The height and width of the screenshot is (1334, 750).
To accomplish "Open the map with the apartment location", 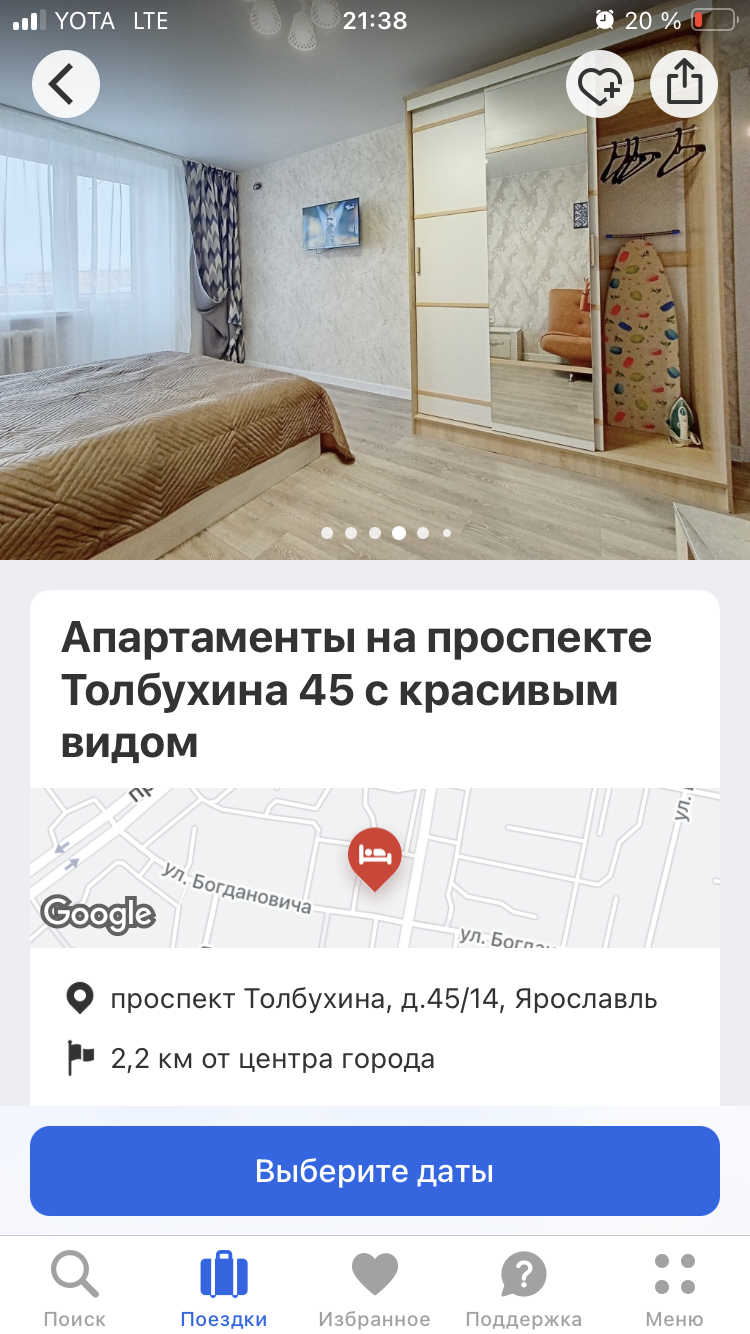I will [x=375, y=867].
